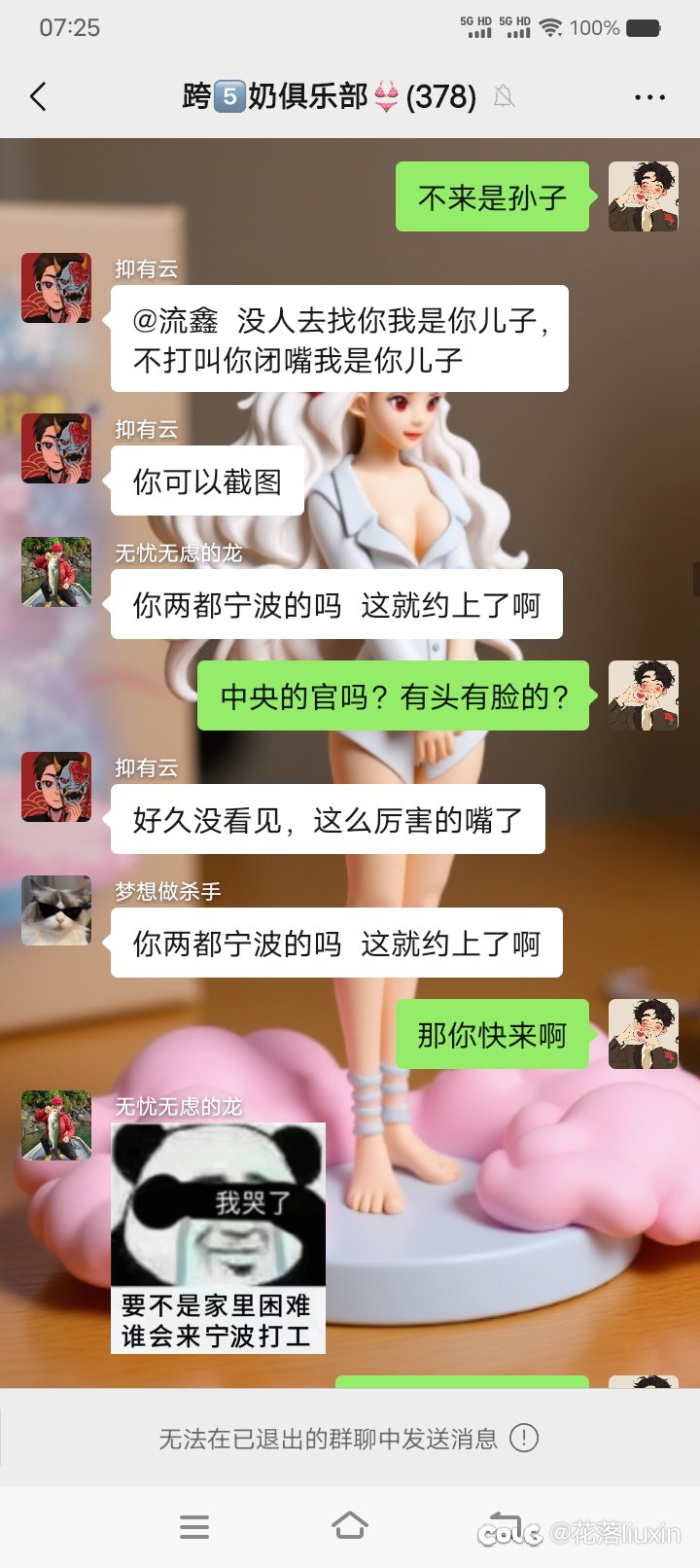Open the system recent apps menu

(194, 1527)
